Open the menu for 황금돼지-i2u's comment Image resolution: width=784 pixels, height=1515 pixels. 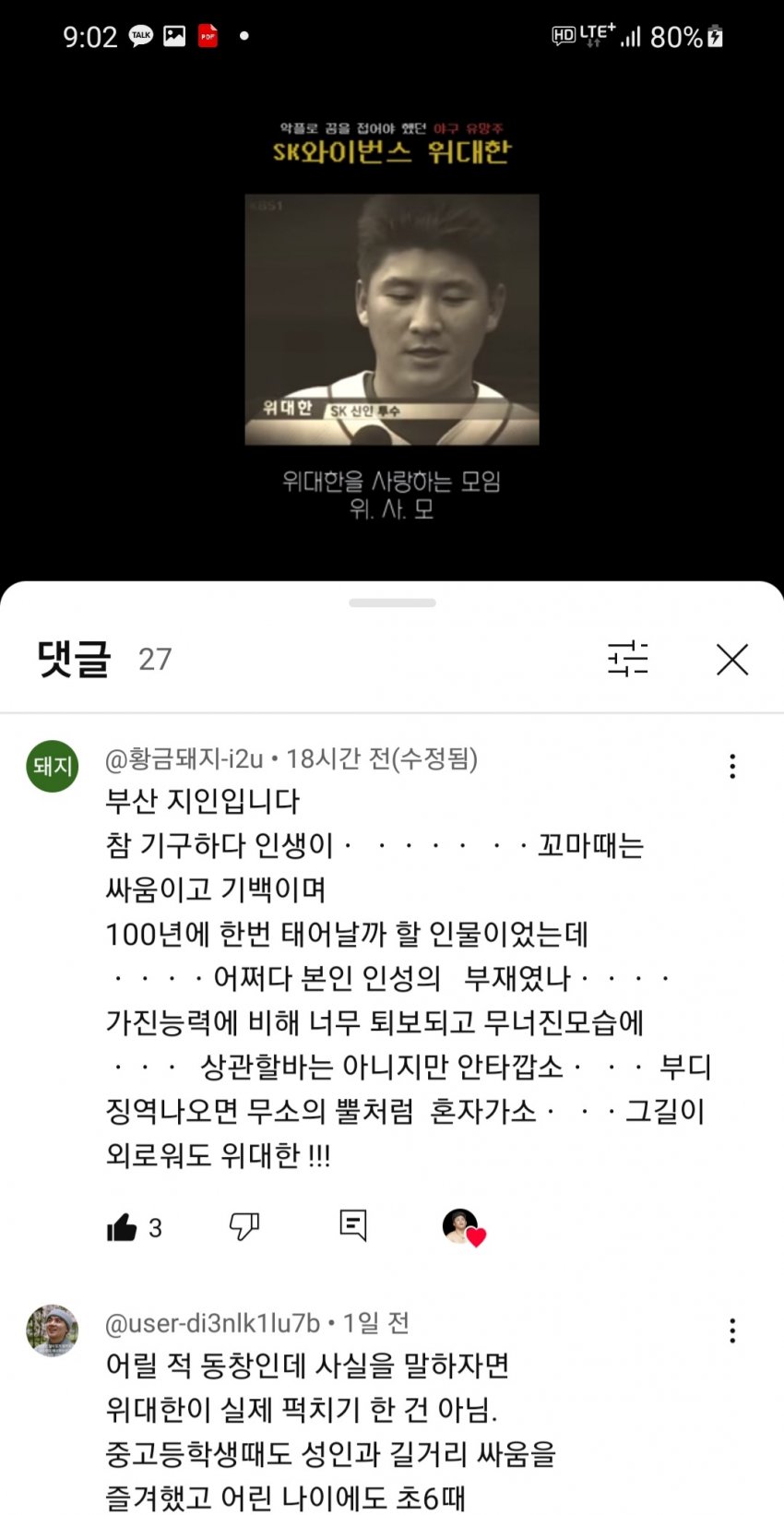[732, 766]
